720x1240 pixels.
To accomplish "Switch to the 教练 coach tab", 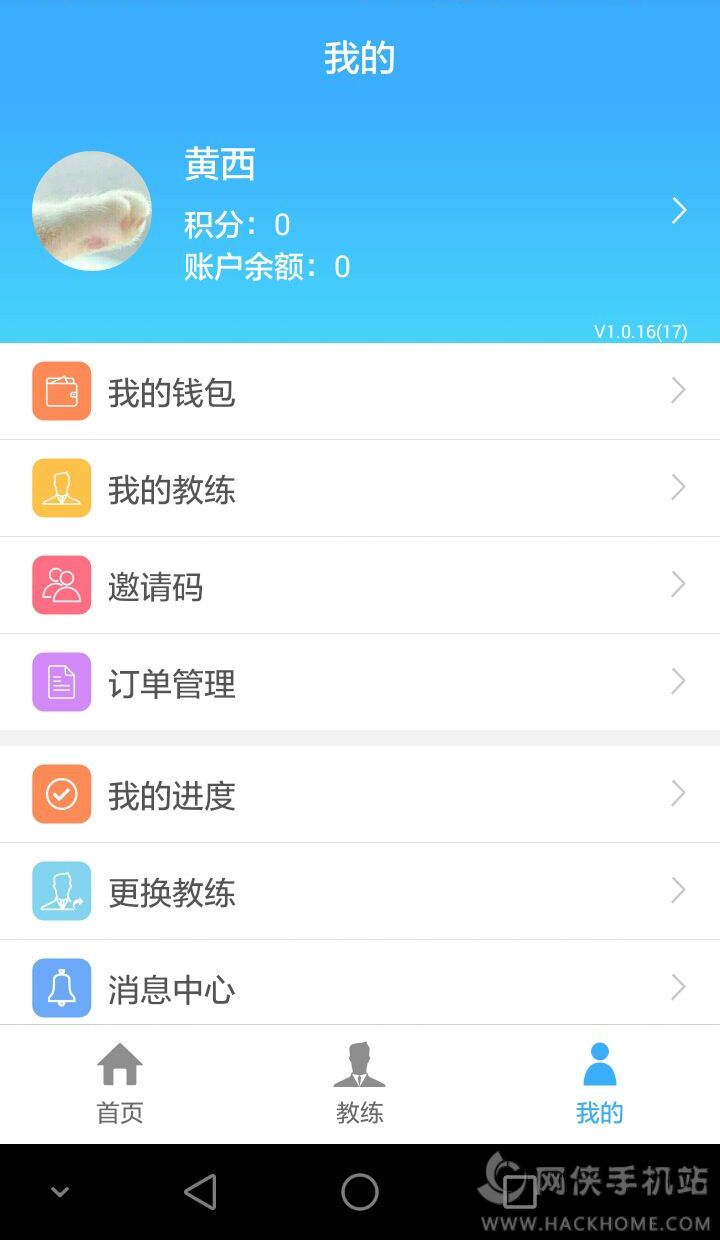I will coord(360,1083).
